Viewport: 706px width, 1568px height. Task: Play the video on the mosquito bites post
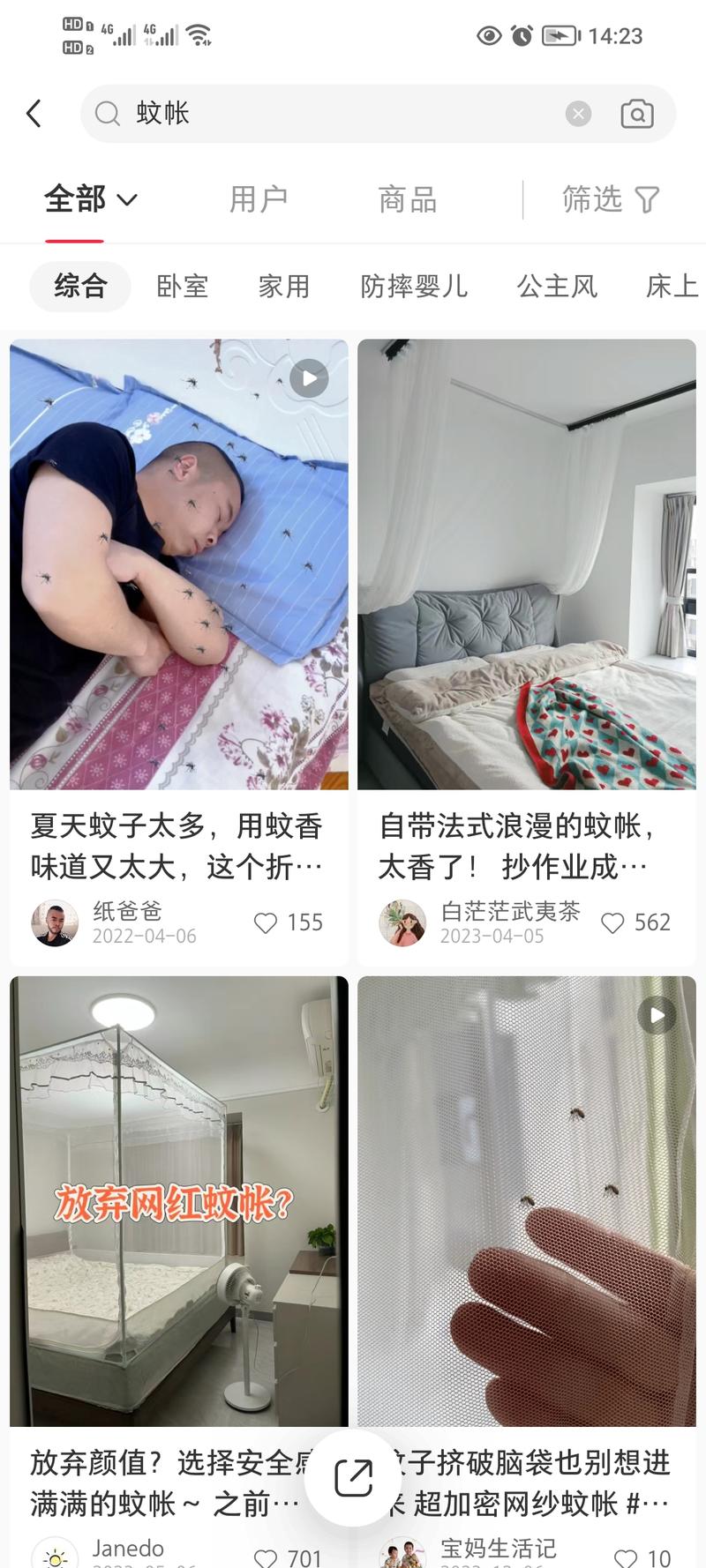pyautogui.click(x=308, y=377)
